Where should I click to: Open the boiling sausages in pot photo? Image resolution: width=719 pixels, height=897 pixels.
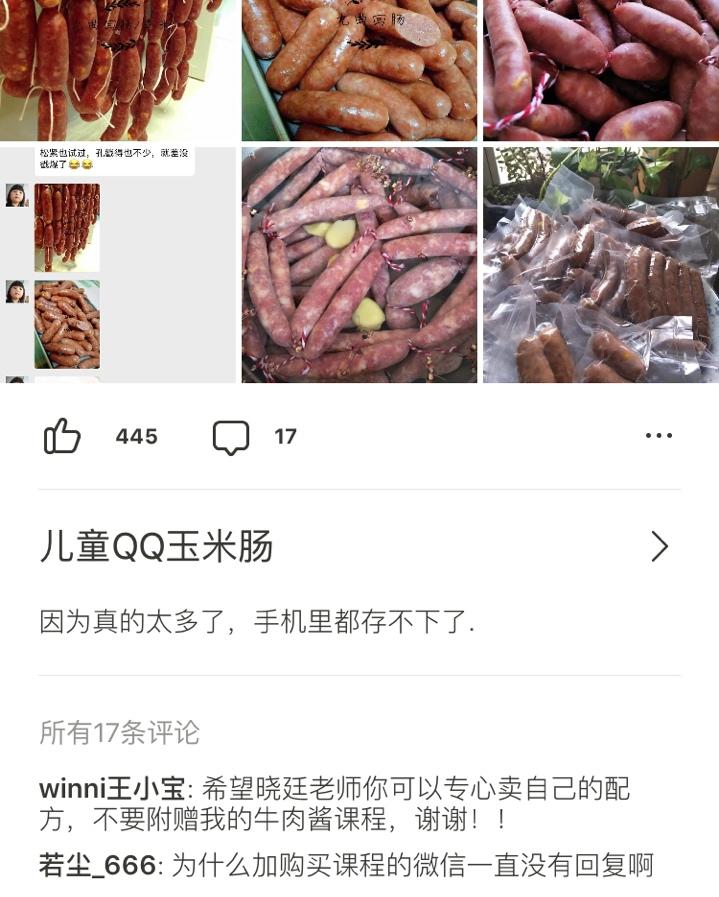[x=359, y=265]
